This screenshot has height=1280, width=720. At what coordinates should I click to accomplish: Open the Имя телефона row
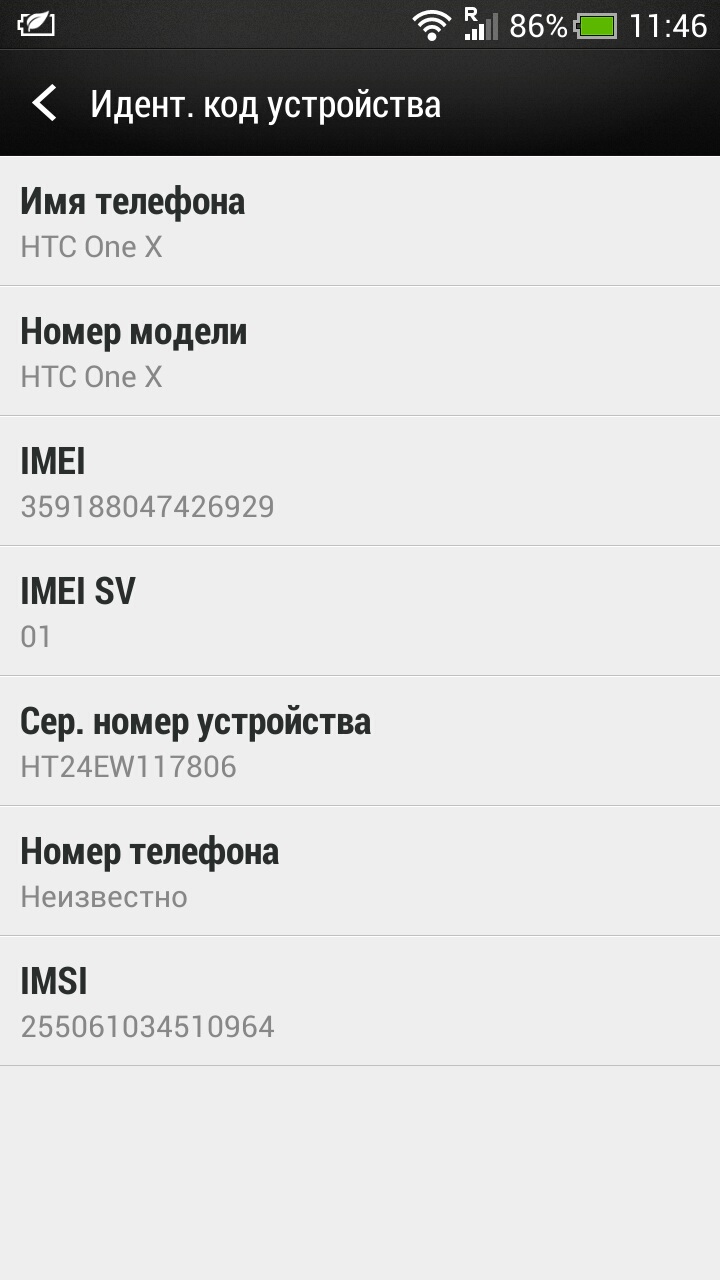click(x=360, y=221)
